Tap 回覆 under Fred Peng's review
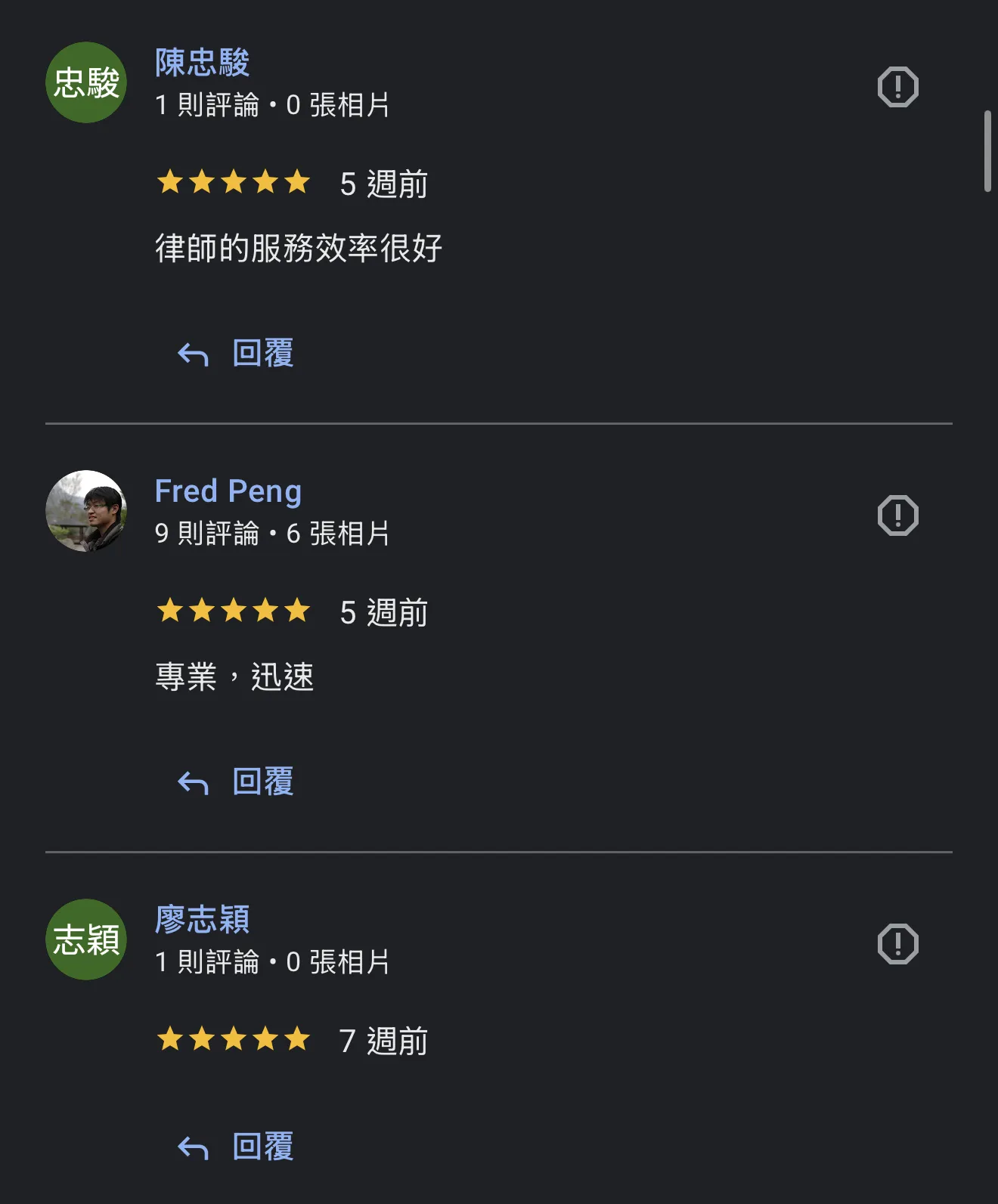Image resolution: width=998 pixels, height=1204 pixels. [x=236, y=782]
